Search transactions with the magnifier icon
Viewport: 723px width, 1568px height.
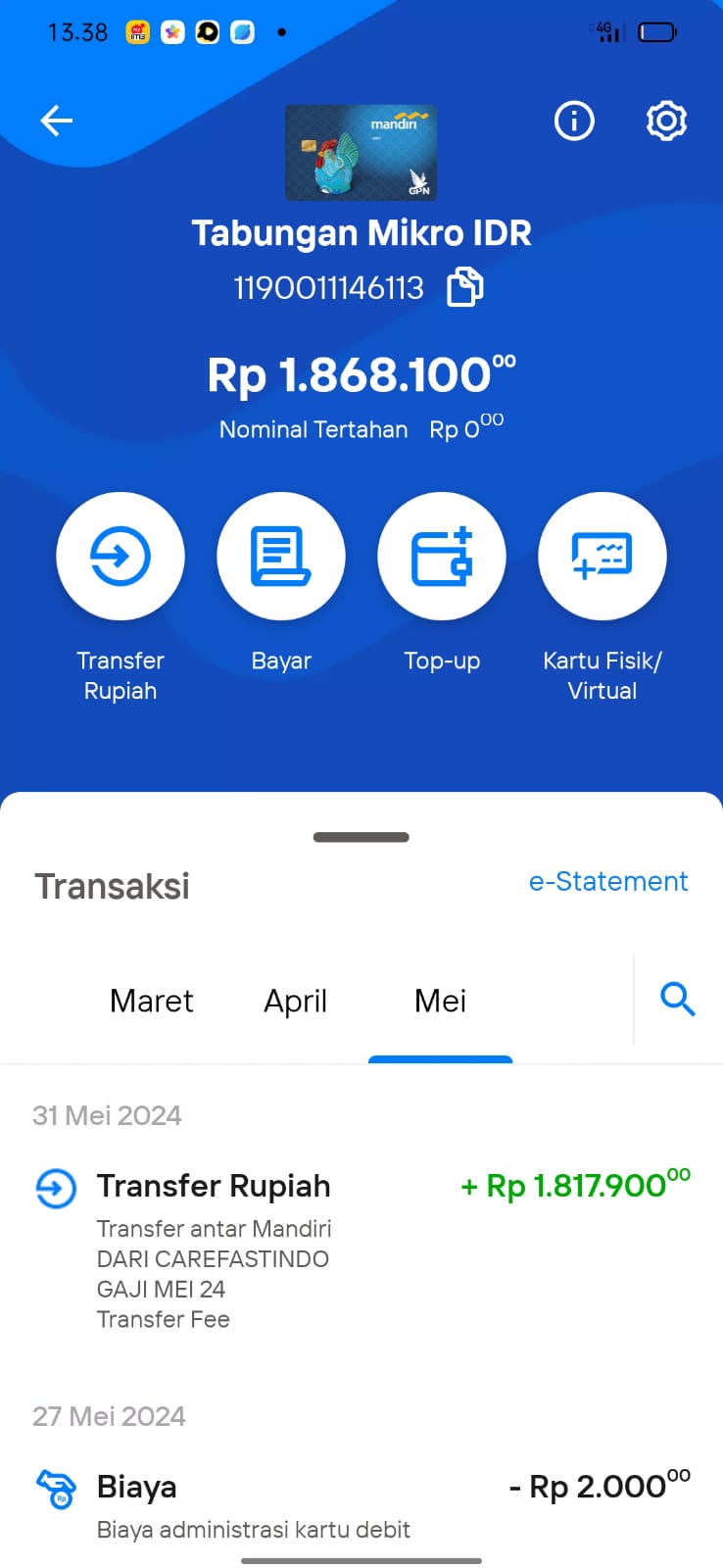677,1000
